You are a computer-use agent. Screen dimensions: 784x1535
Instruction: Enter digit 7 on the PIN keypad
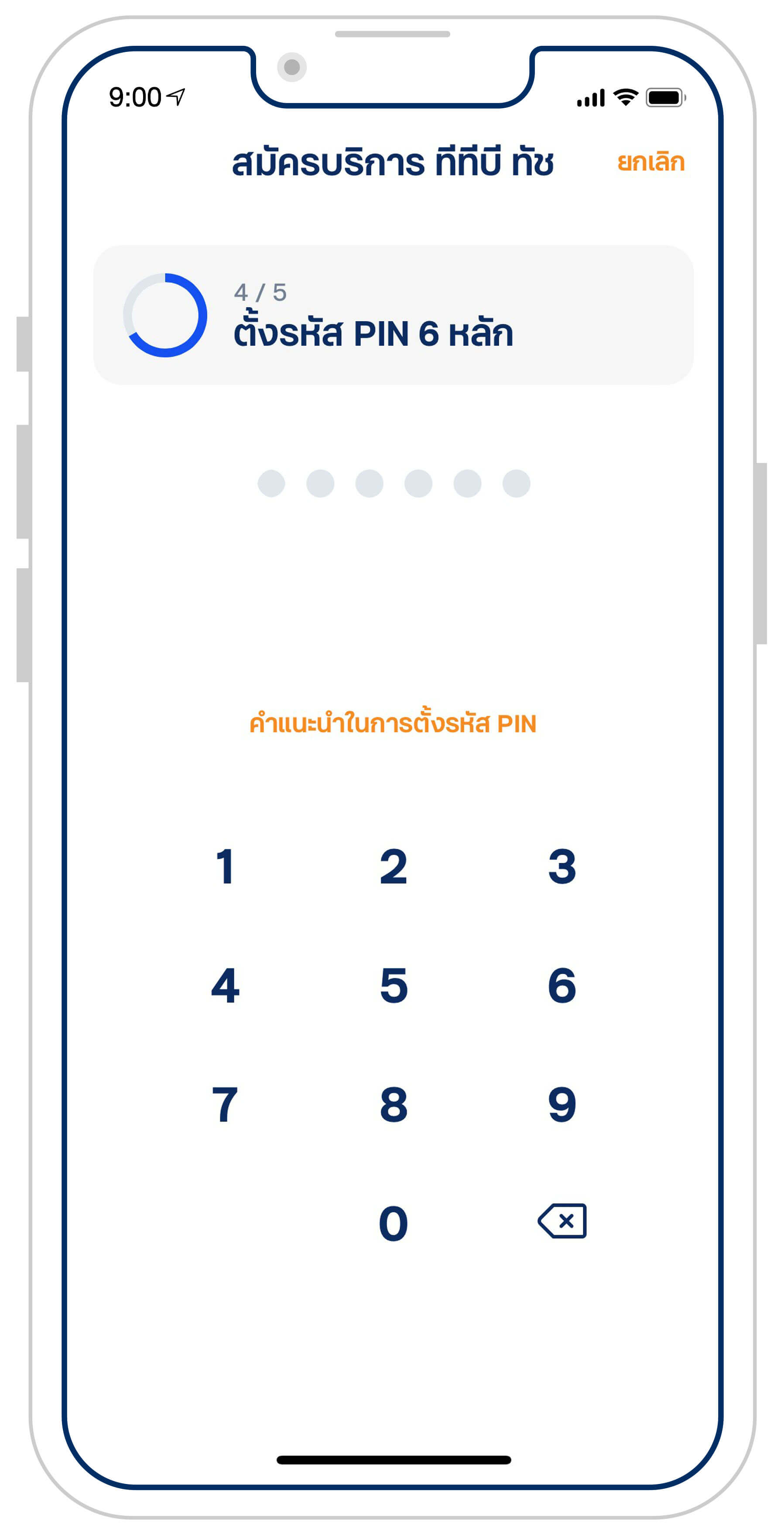pyautogui.click(x=225, y=1104)
